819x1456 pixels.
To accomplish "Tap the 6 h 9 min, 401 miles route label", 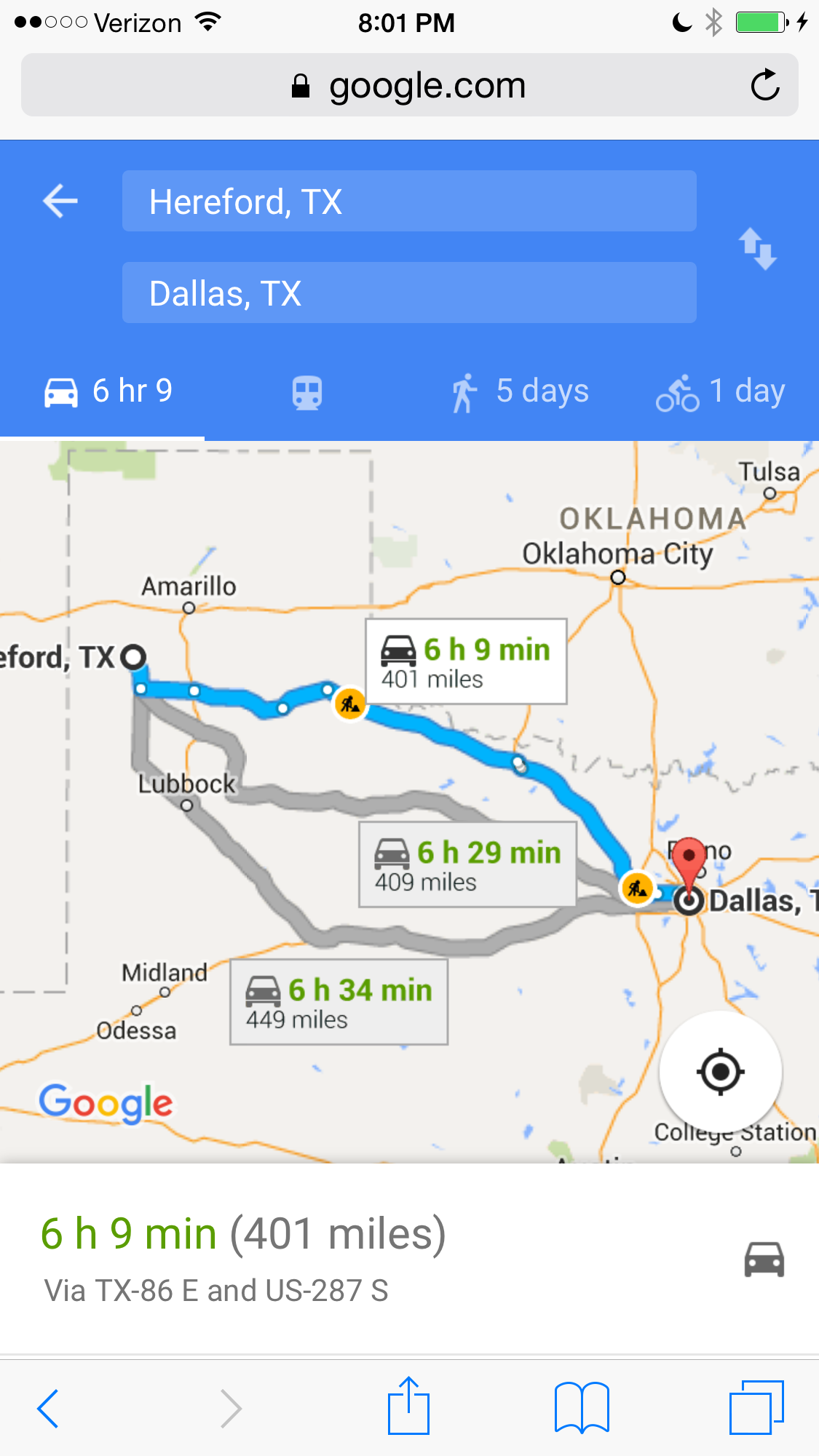I will coord(466,661).
